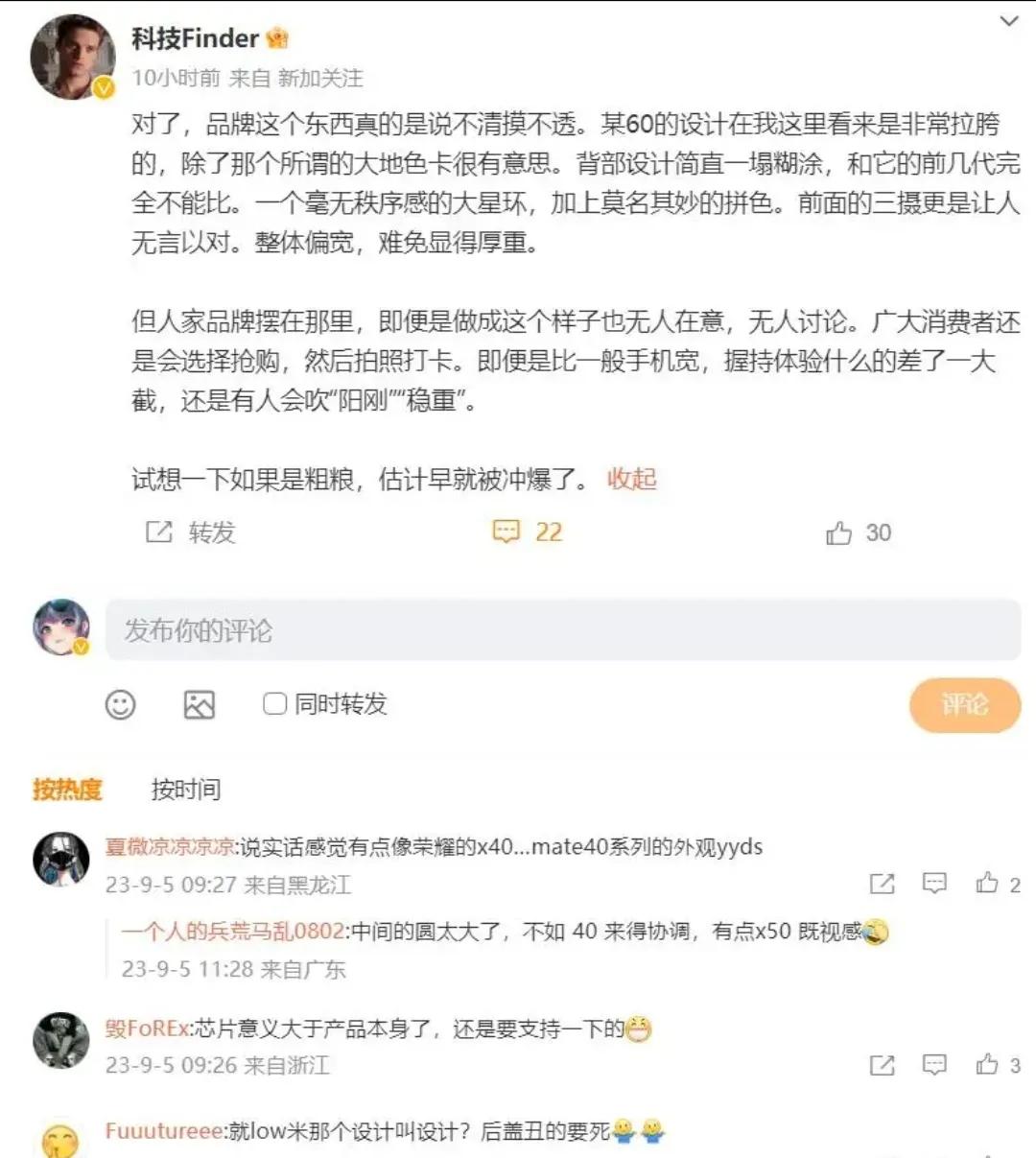Open the emoji picker below the comment box
Viewport: 1036px width, 1158px height.
tap(119, 705)
